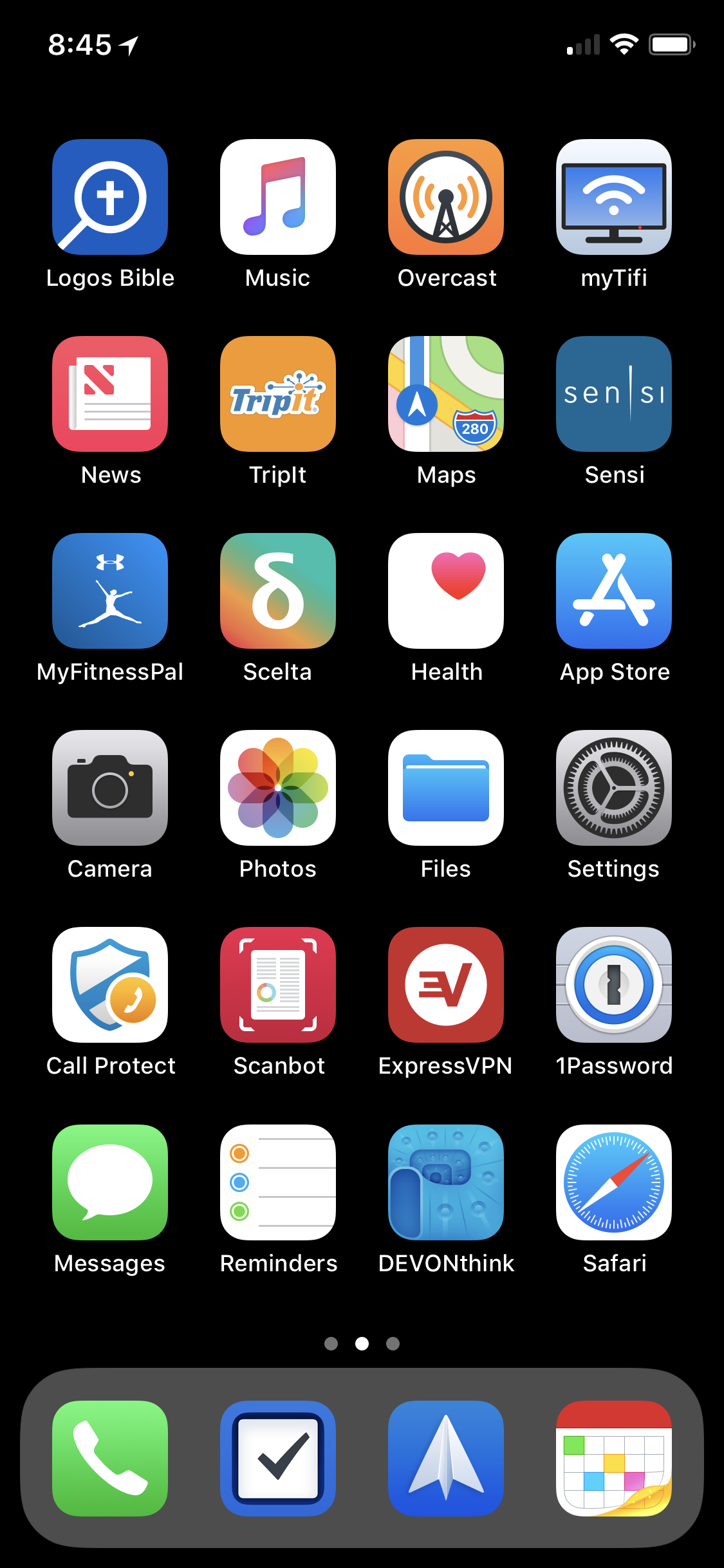Image resolution: width=724 pixels, height=1568 pixels.
Task: Open the Reminders app
Action: (278, 1182)
